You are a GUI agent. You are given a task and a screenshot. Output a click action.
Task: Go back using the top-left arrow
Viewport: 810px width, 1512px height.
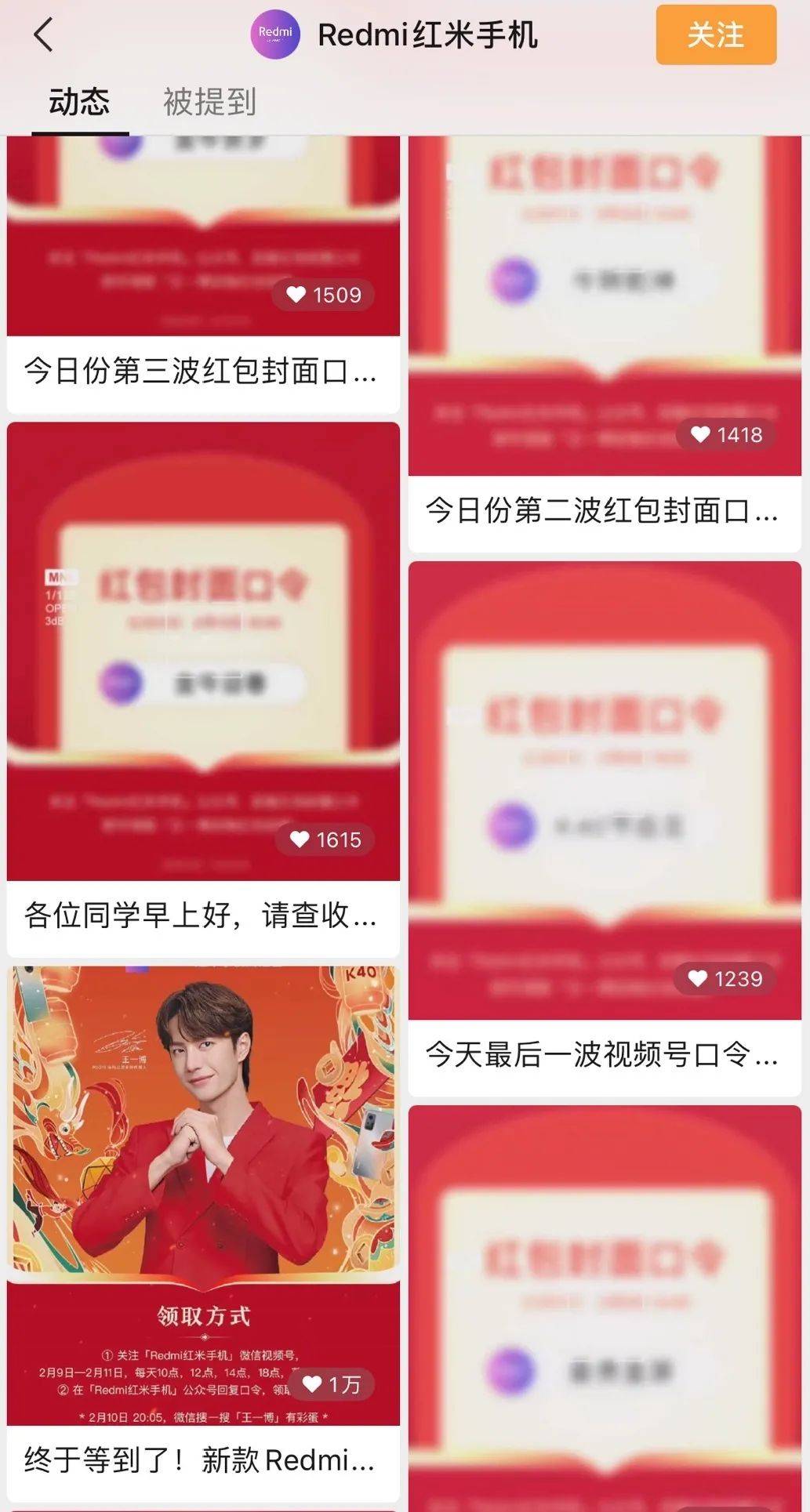click(x=44, y=34)
